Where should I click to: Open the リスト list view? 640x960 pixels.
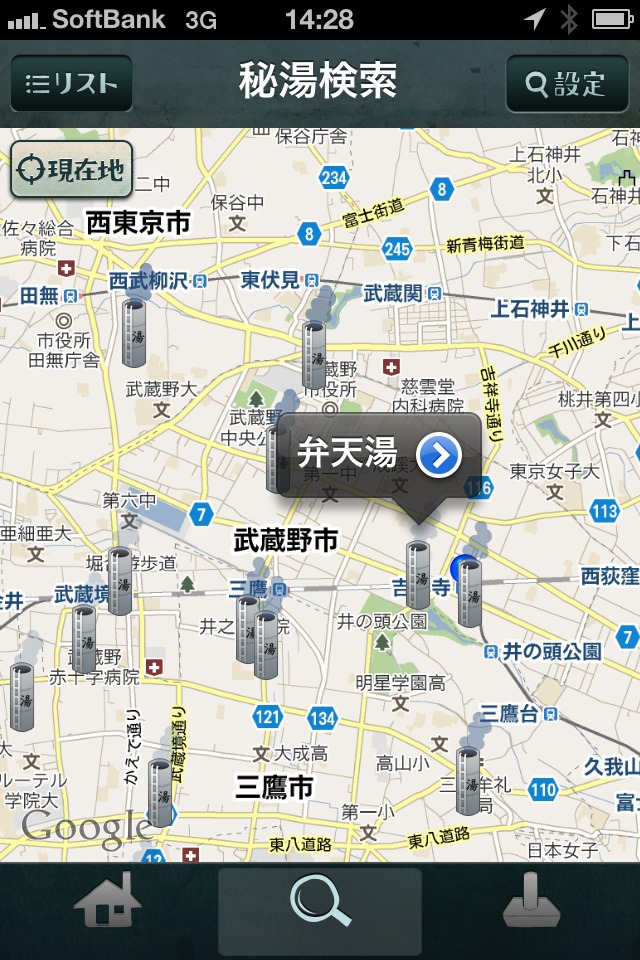click(x=71, y=84)
